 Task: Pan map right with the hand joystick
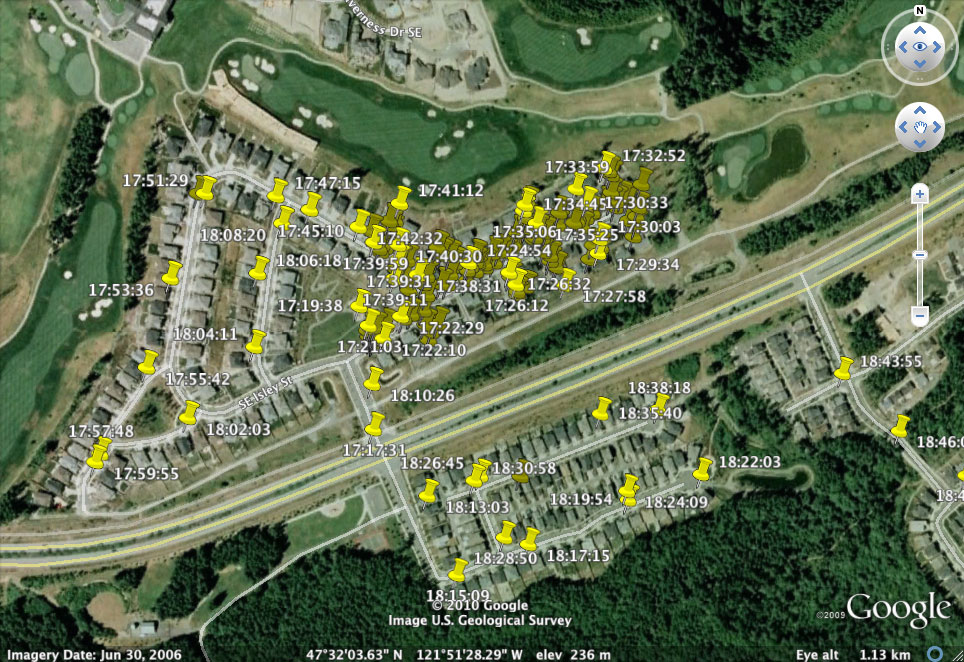pyautogui.click(x=936, y=127)
